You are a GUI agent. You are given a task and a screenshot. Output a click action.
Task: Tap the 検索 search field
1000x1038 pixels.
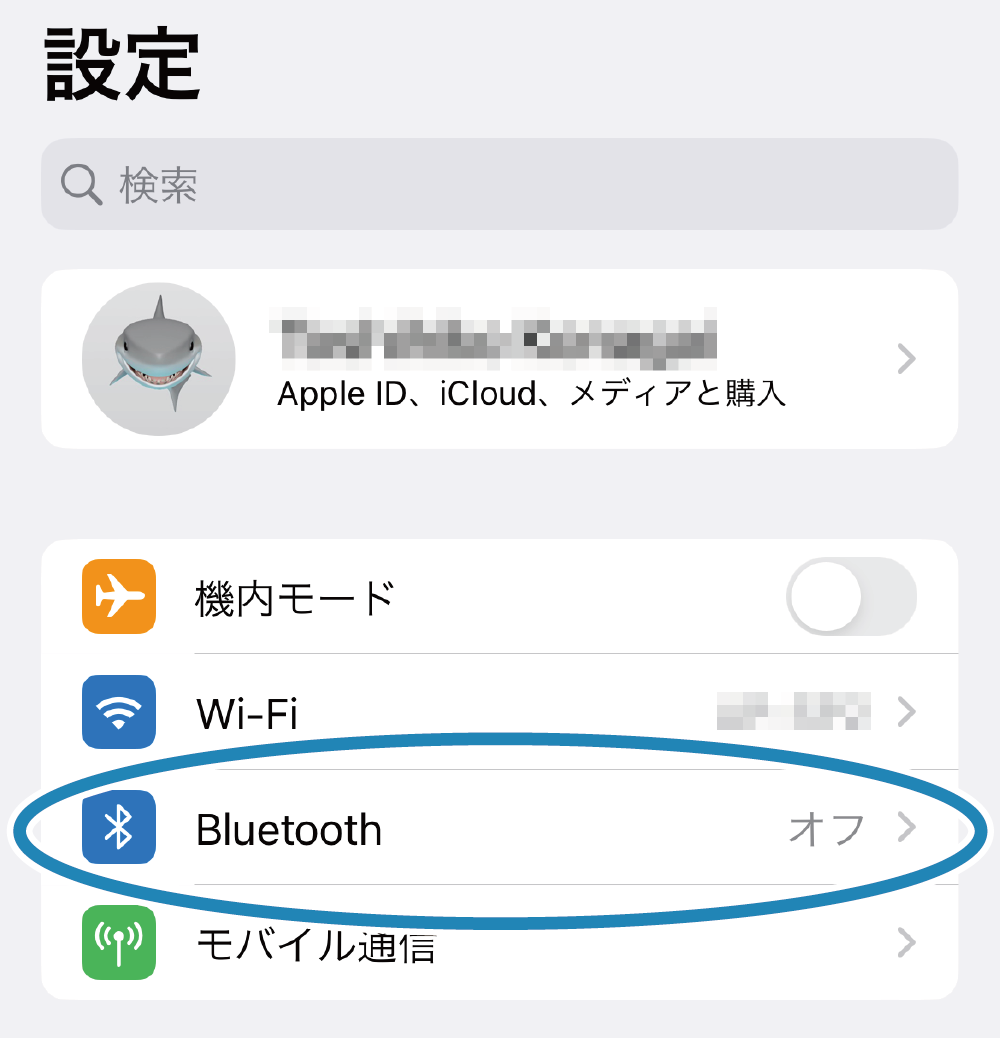click(x=498, y=185)
